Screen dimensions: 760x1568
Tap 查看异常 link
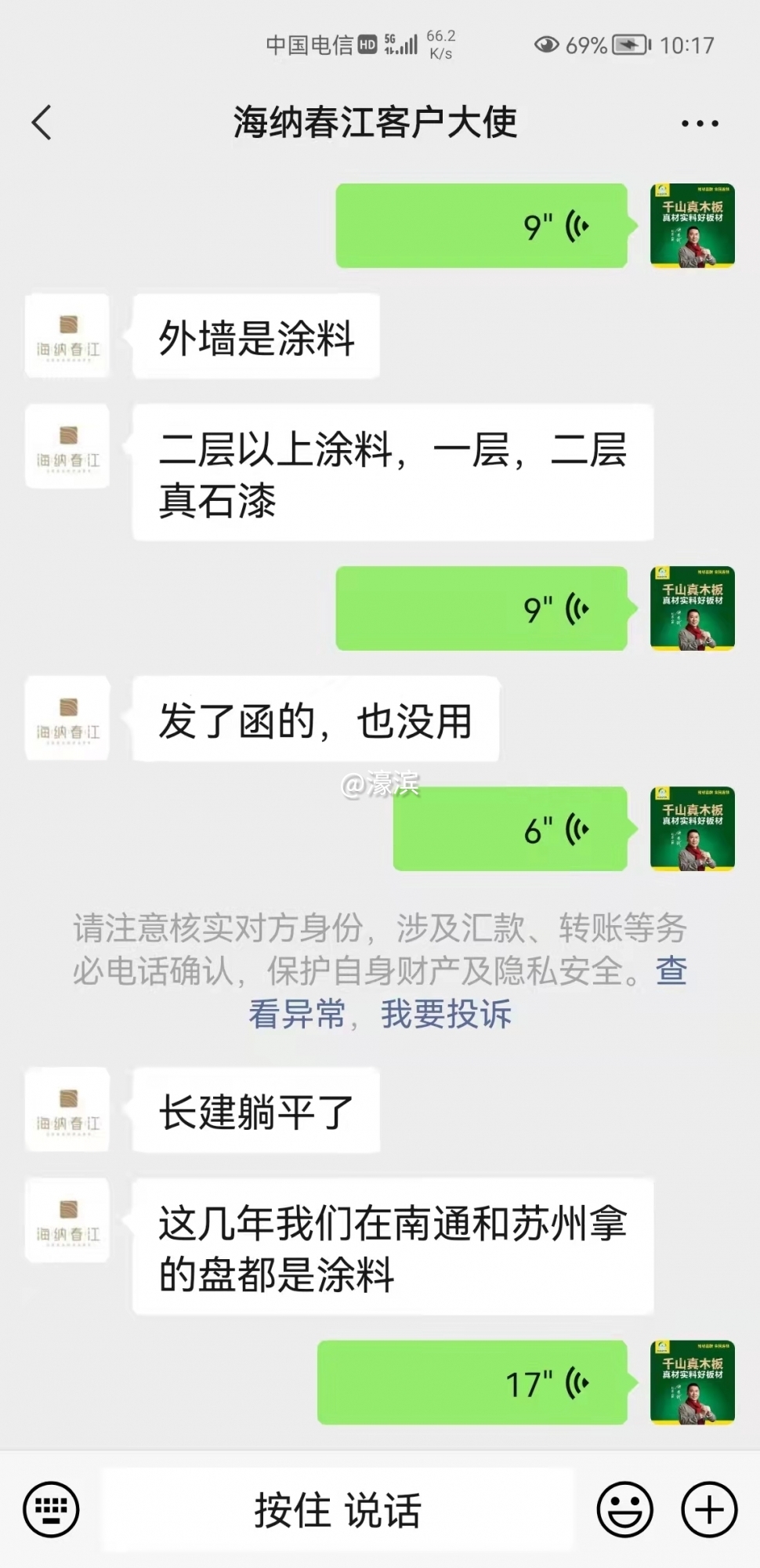298,1014
